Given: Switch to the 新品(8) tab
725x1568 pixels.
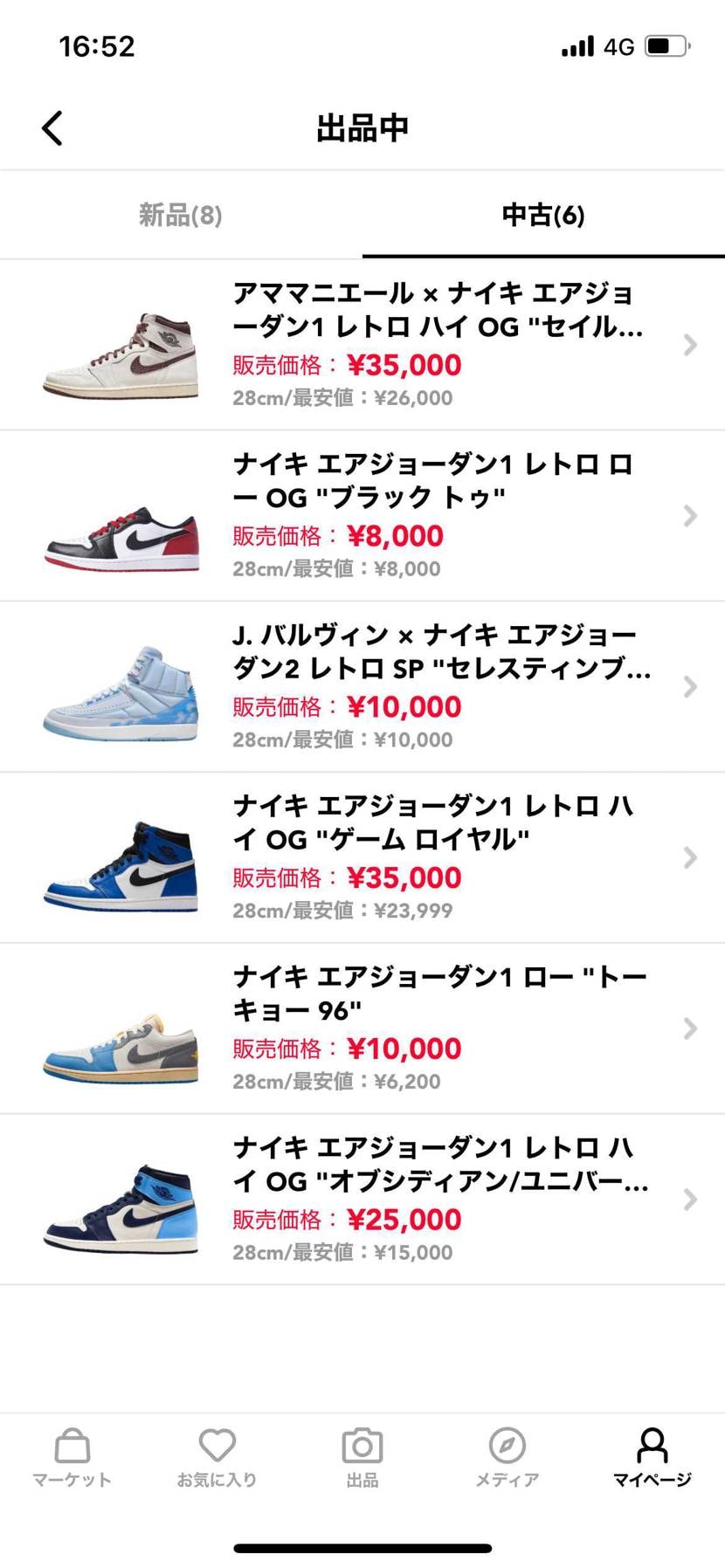Looking at the screenshot, I should click(181, 215).
